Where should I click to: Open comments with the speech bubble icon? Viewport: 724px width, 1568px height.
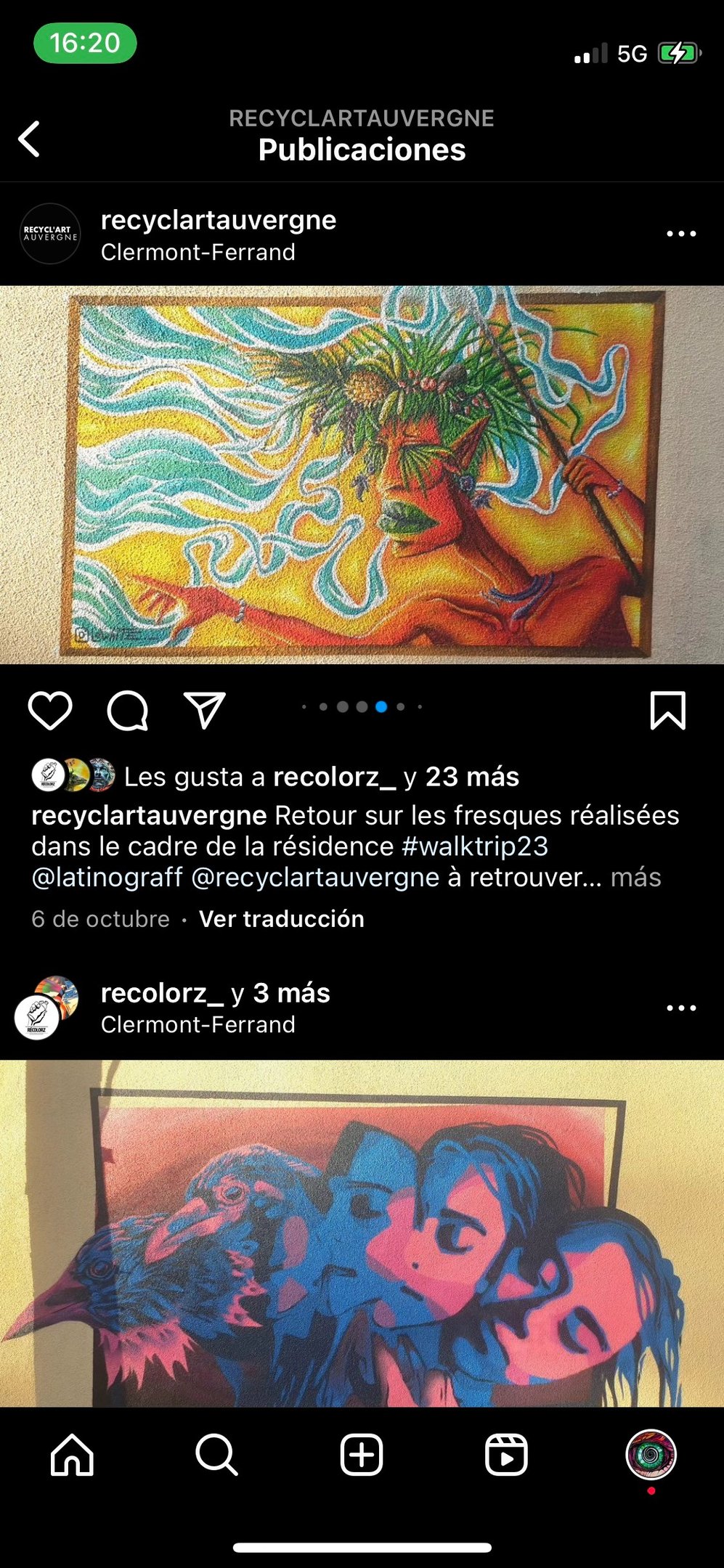point(129,711)
